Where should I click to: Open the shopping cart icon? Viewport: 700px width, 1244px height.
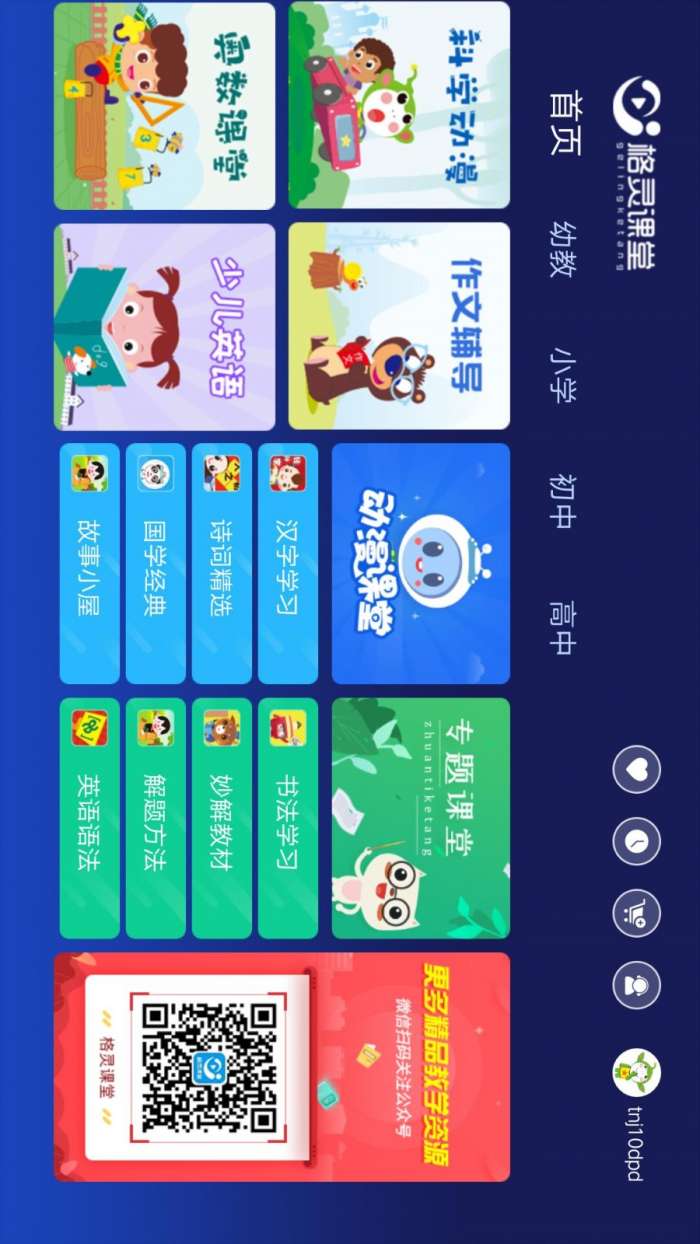[x=636, y=913]
